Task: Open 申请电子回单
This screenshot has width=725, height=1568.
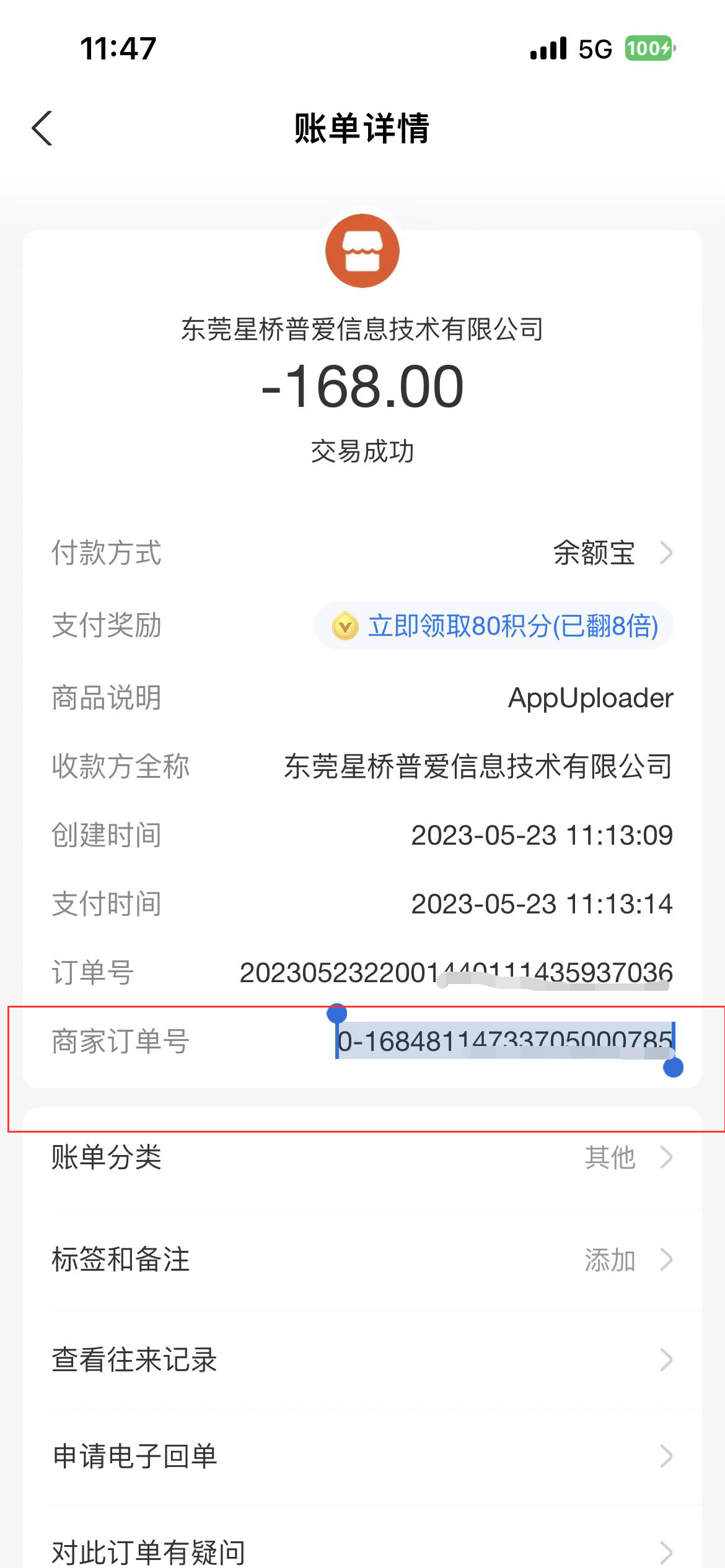Action: [x=362, y=1456]
